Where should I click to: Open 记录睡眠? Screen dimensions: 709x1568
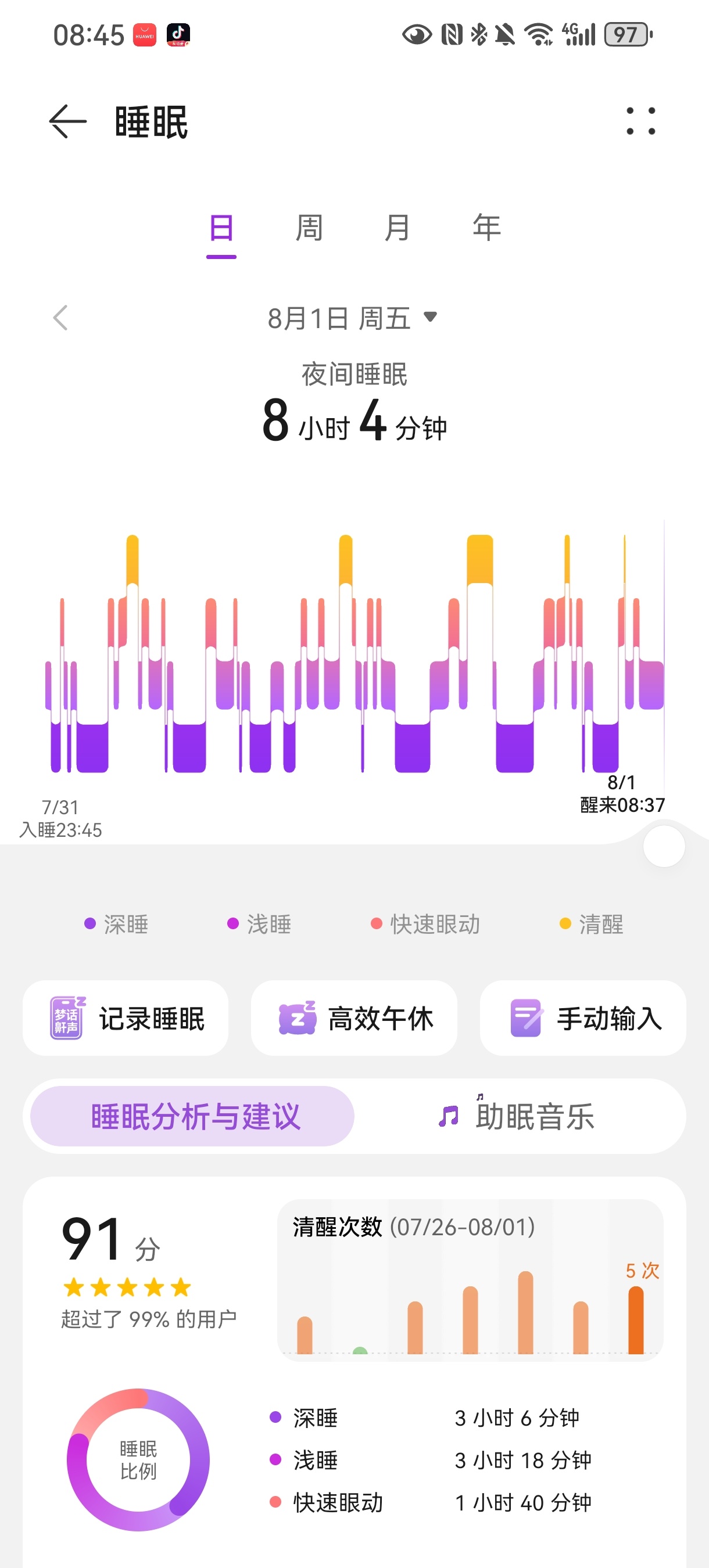(126, 1017)
